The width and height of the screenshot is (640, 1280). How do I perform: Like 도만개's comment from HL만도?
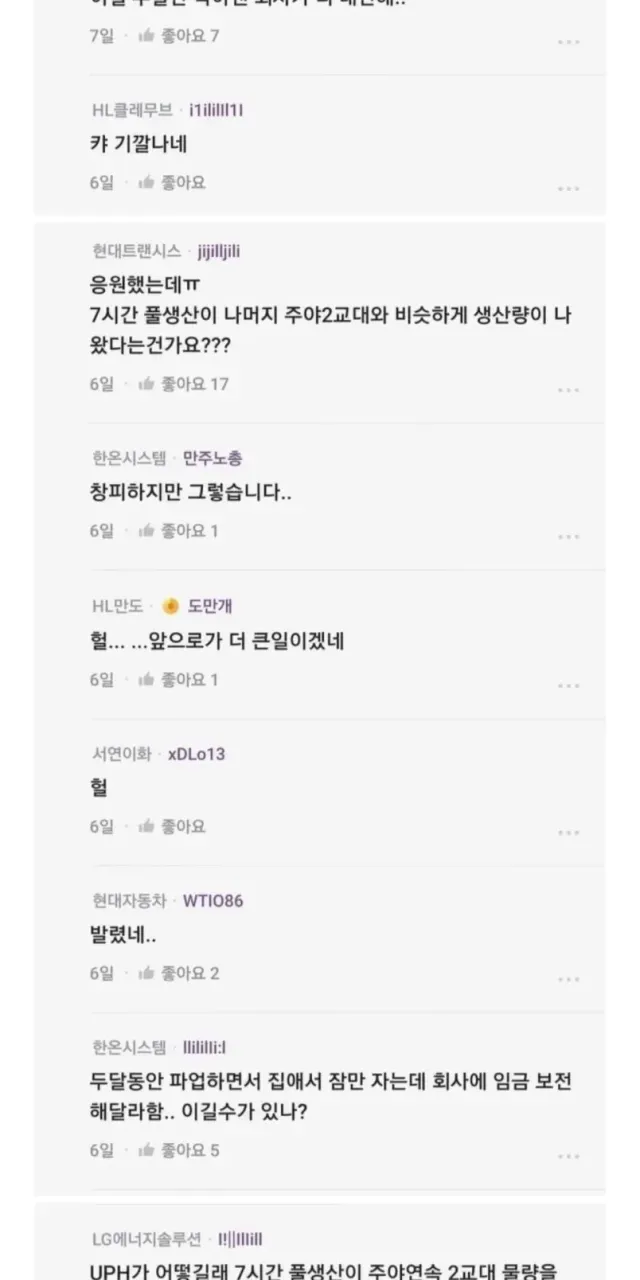click(x=147, y=679)
